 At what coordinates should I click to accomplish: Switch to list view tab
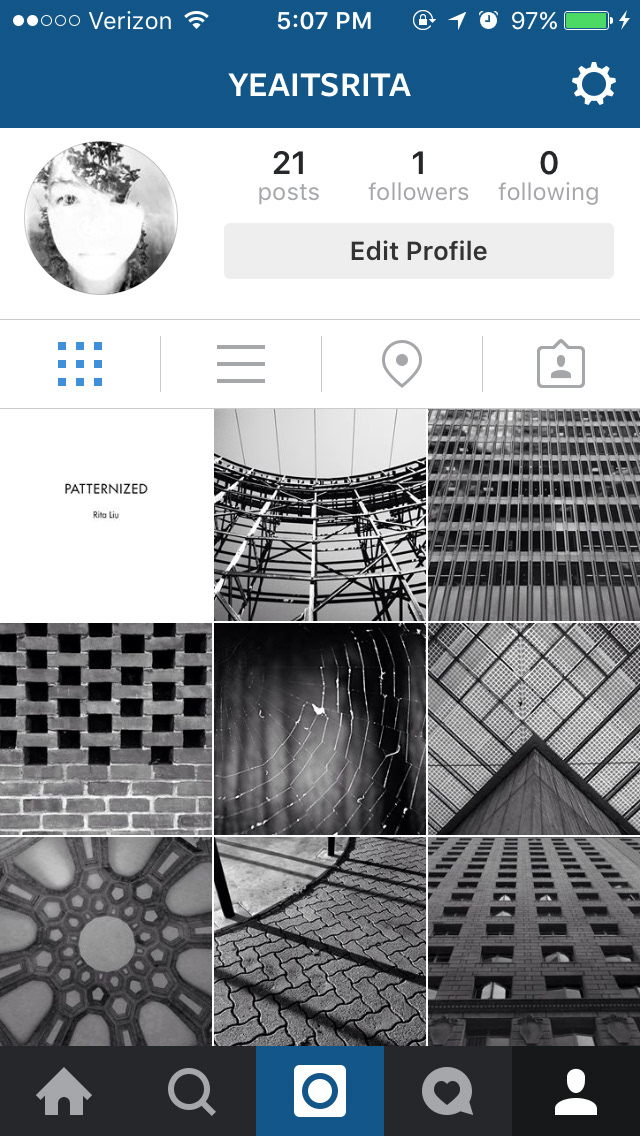(241, 364)
